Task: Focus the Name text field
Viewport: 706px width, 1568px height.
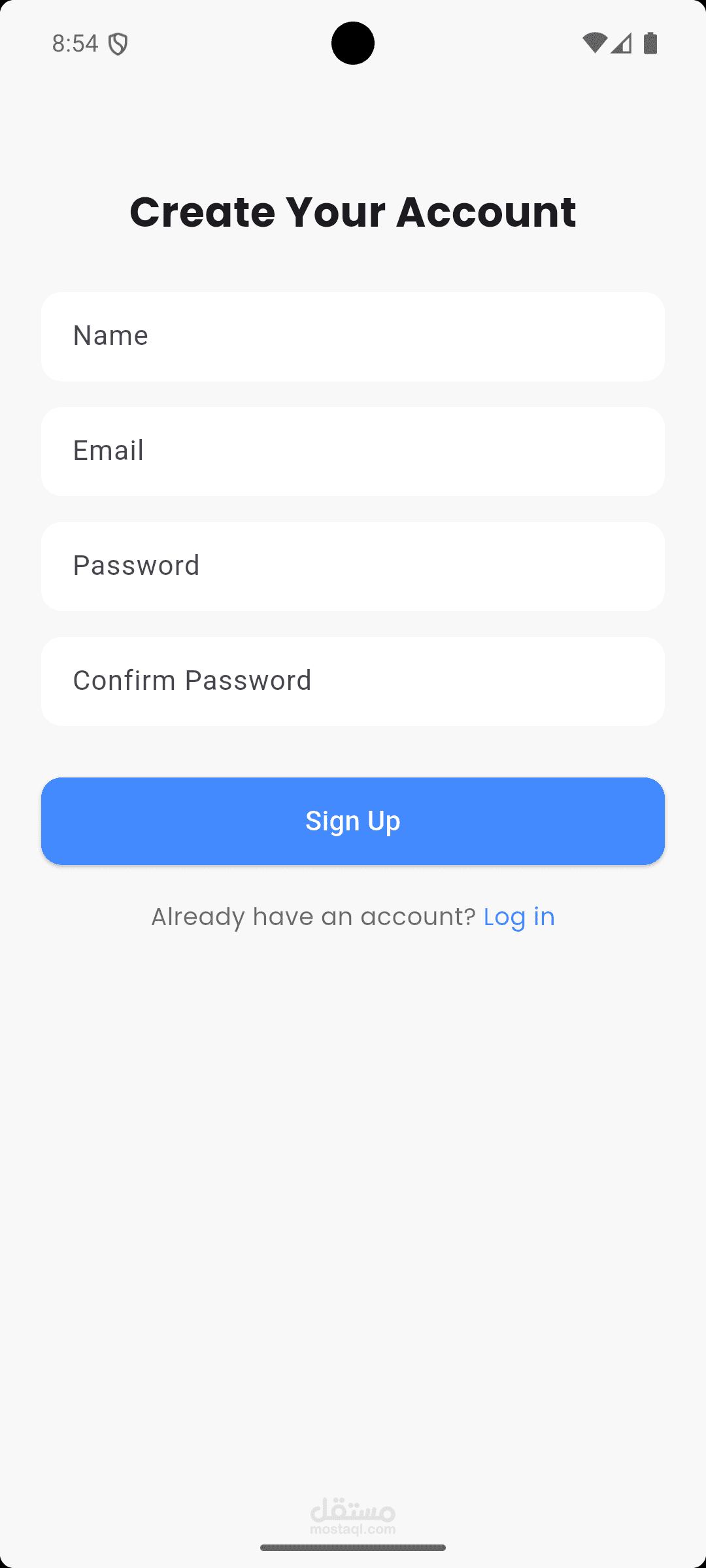Action: 353,336
